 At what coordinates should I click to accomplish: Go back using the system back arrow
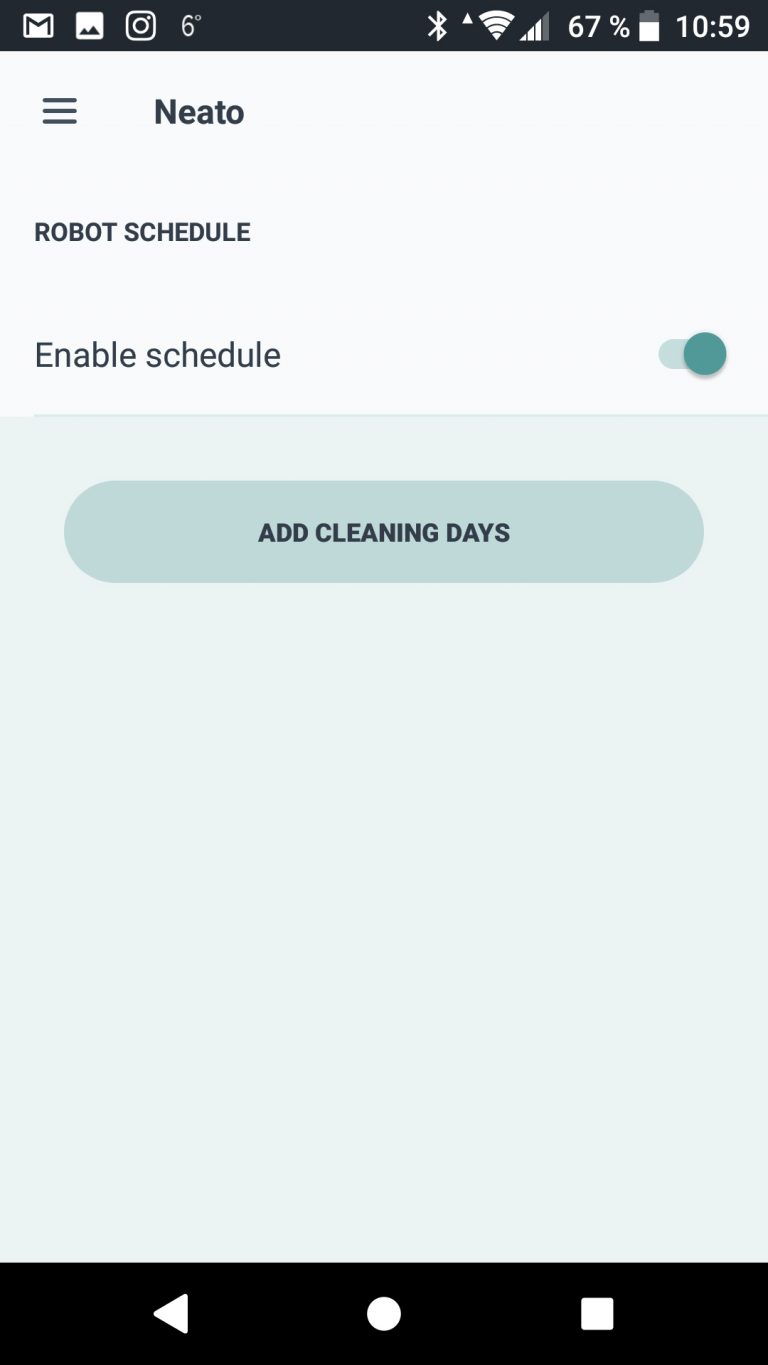(x=171, y=1313)
